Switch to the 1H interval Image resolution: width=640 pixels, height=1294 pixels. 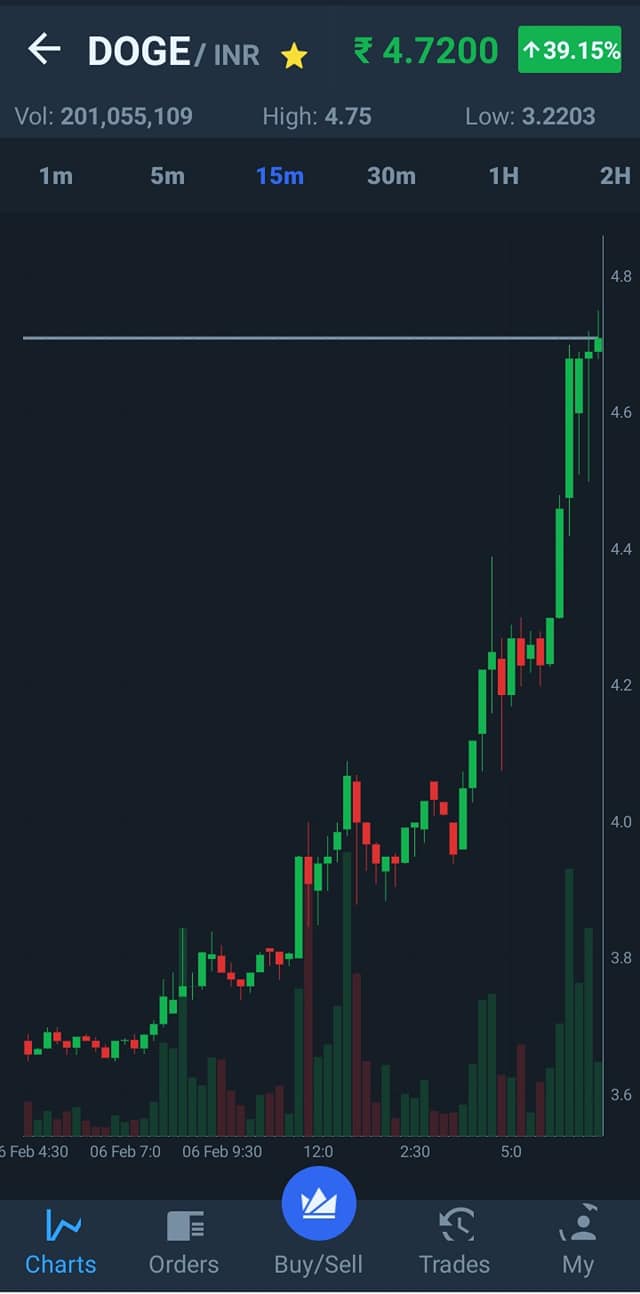point(504,176)
